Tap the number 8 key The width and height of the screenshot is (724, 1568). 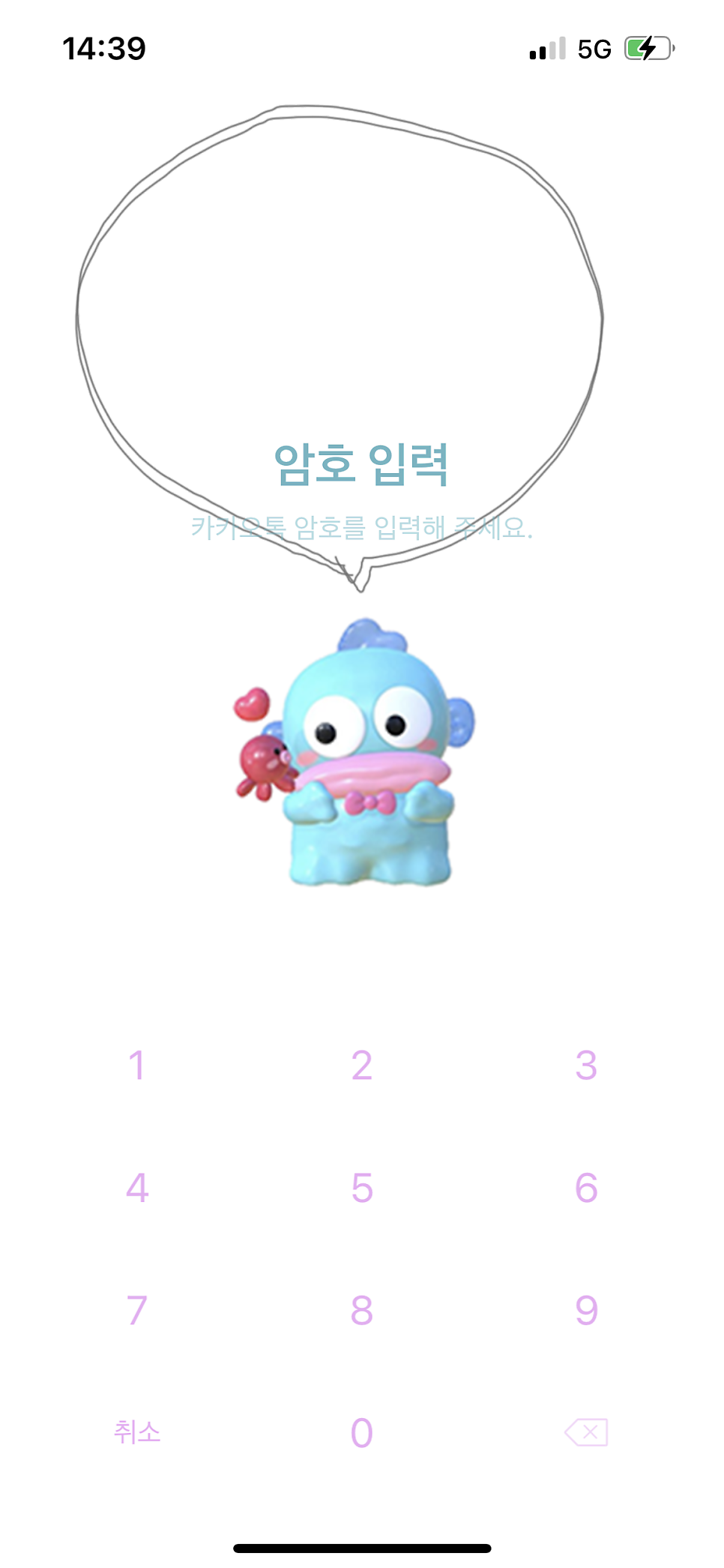tap(362, 1311)
